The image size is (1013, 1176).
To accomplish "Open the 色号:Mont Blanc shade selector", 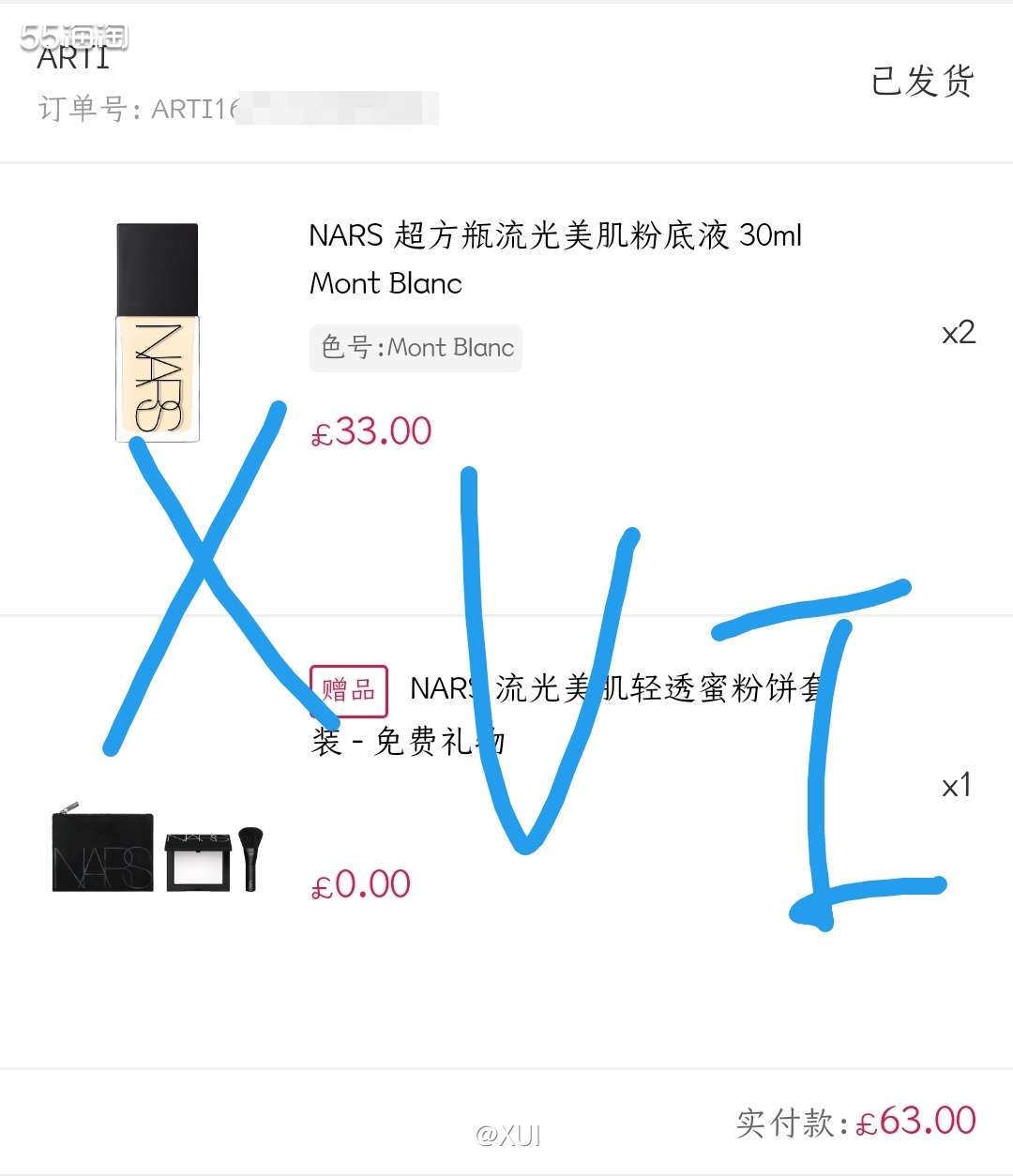I will pyautogui.click(x=414, y=347).
